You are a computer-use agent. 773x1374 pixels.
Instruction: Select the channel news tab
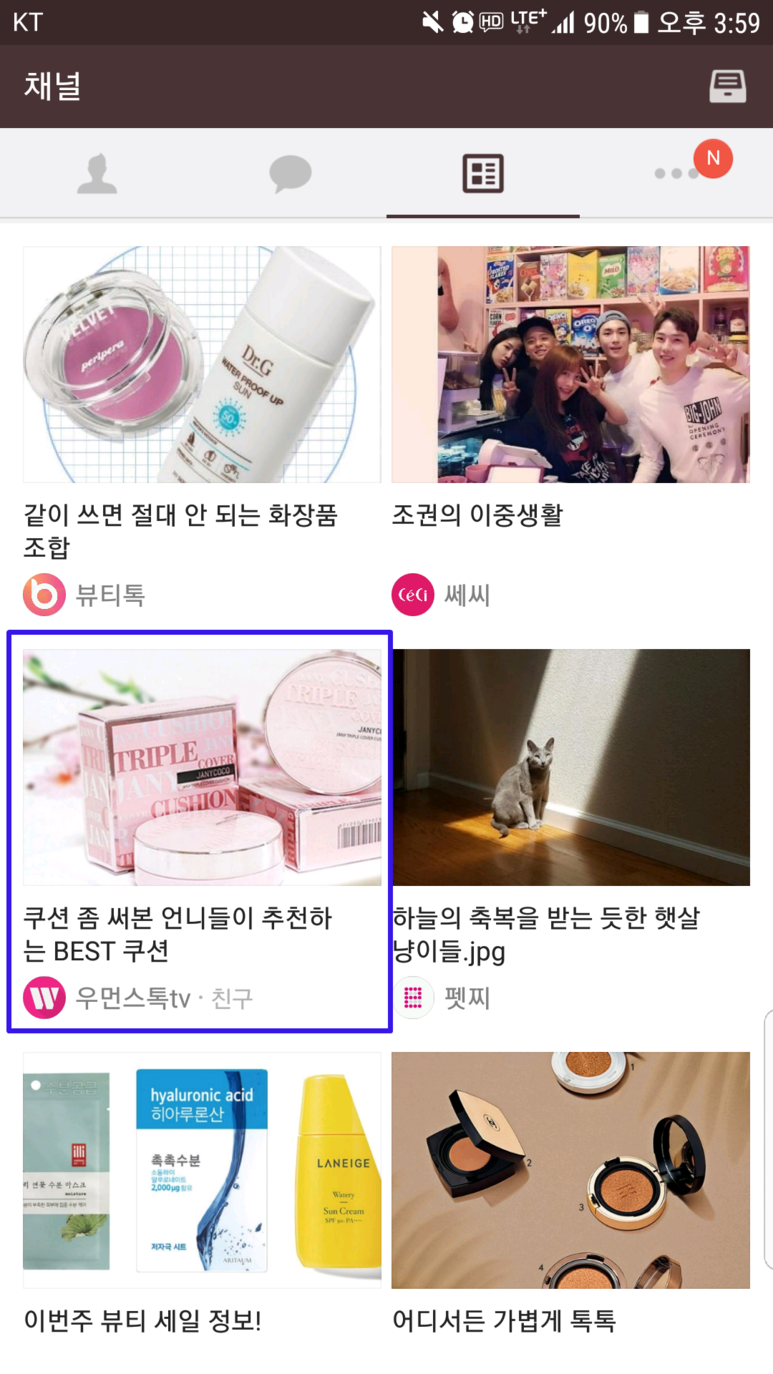click(482, 174)
